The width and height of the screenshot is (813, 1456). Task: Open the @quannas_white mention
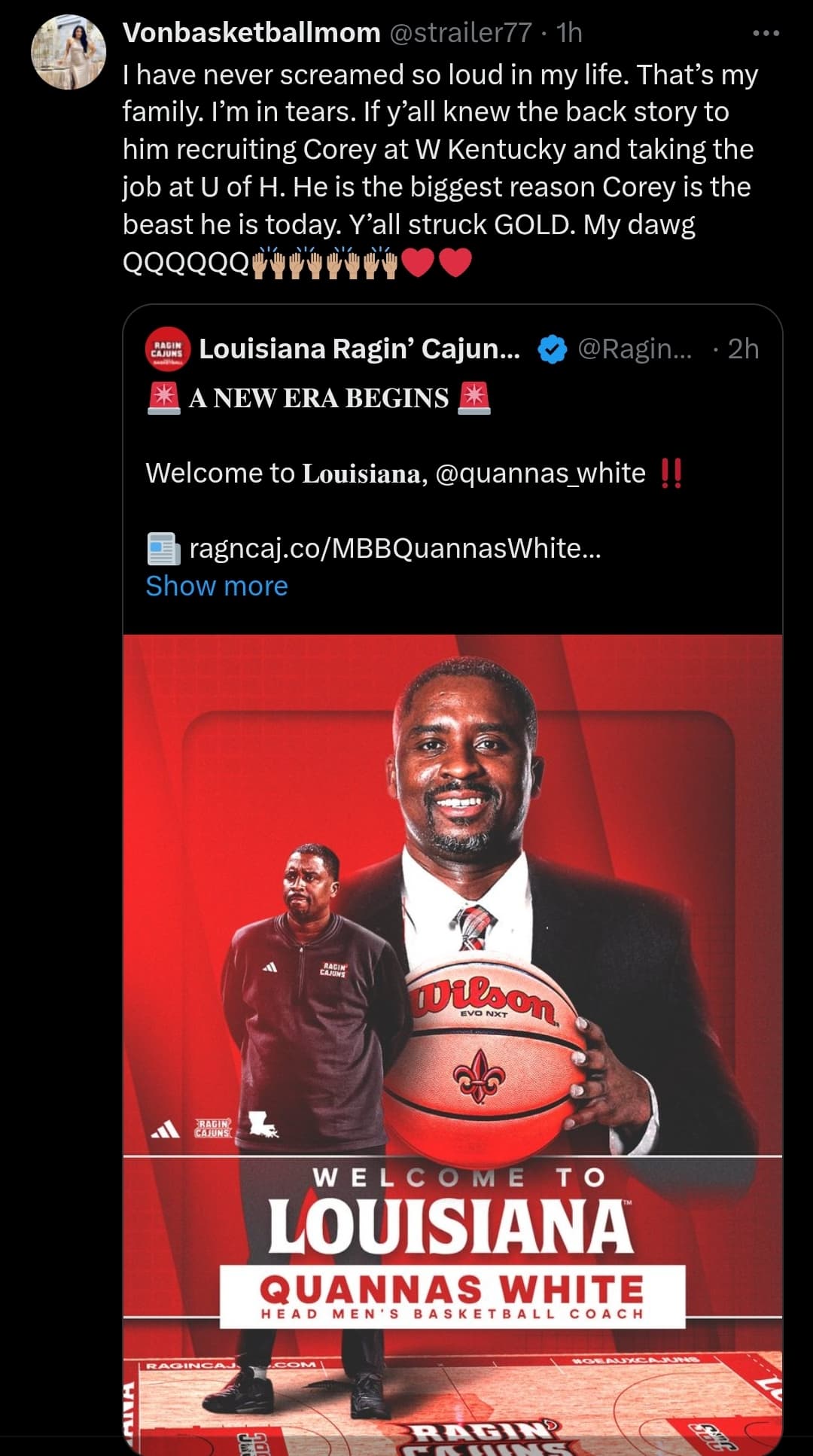point(540,473)
